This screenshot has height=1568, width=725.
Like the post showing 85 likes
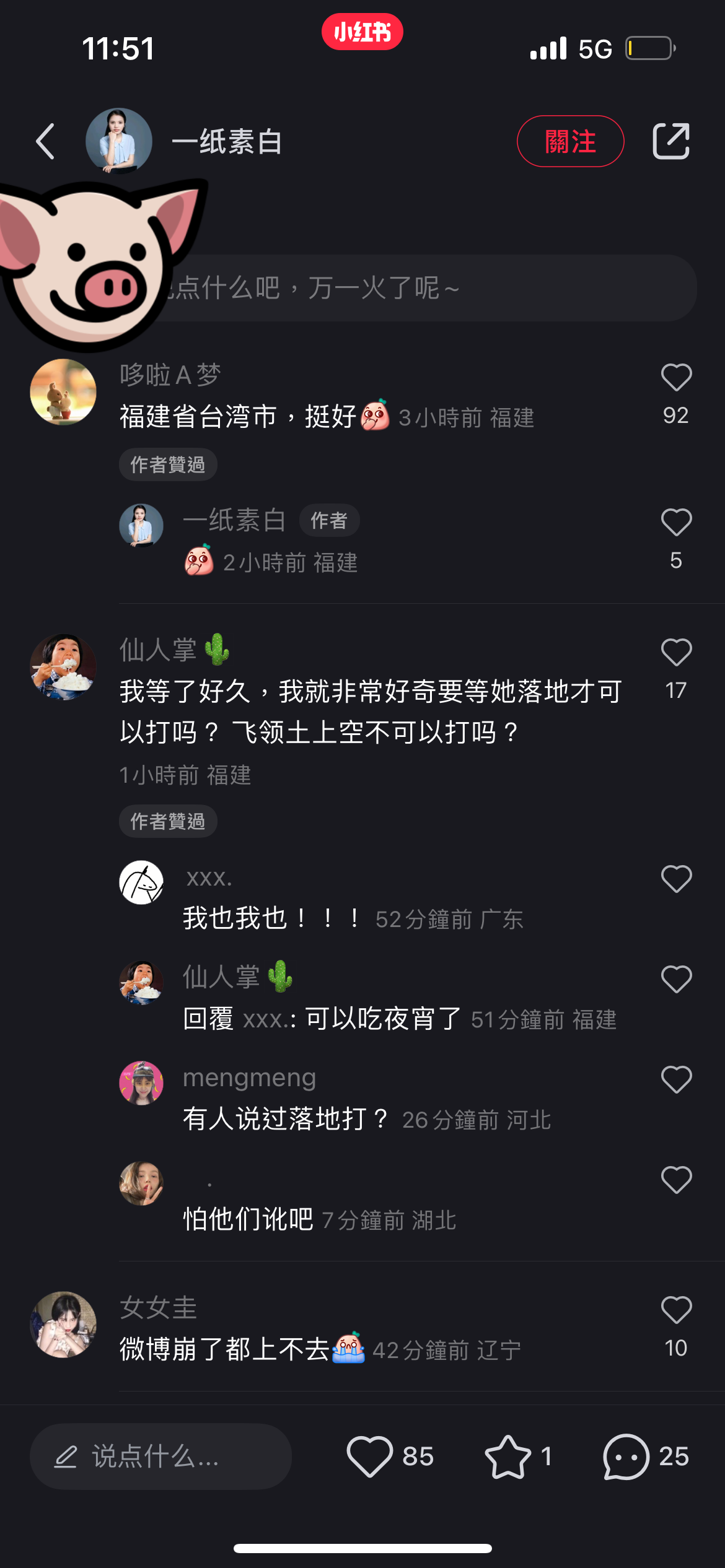click(x=369, y=1456)
